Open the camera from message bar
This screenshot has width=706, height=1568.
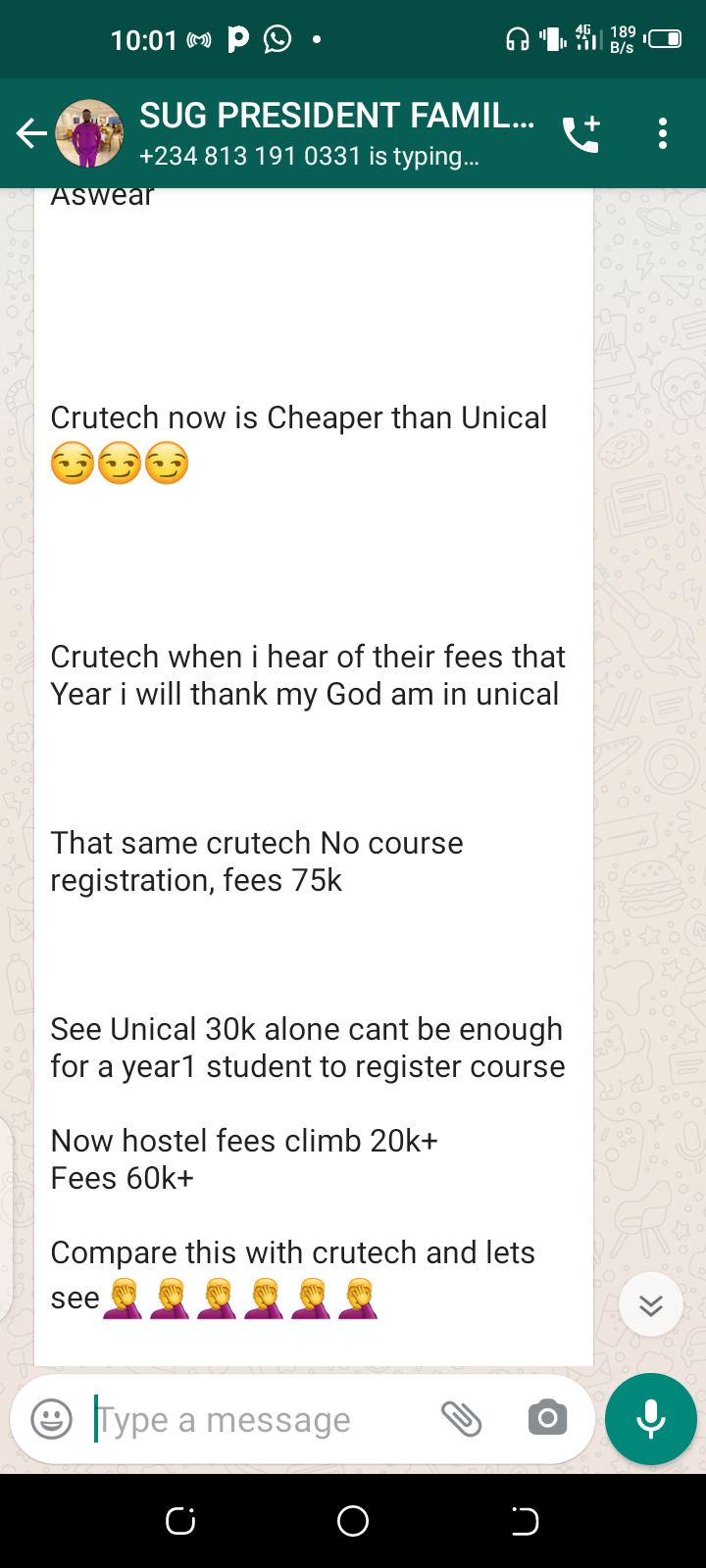pos(547,1418)
